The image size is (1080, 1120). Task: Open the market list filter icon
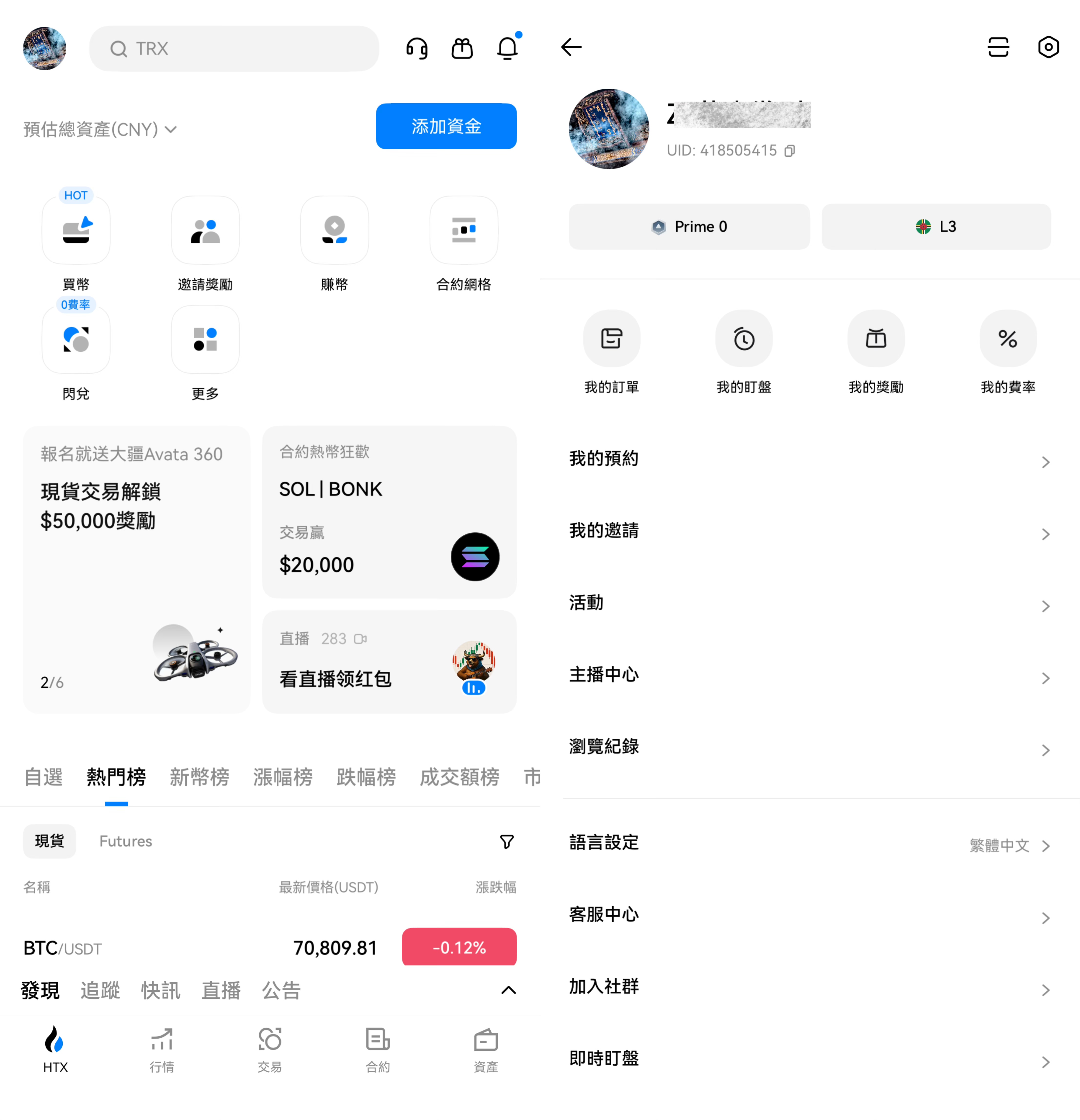tap(506, 841)
